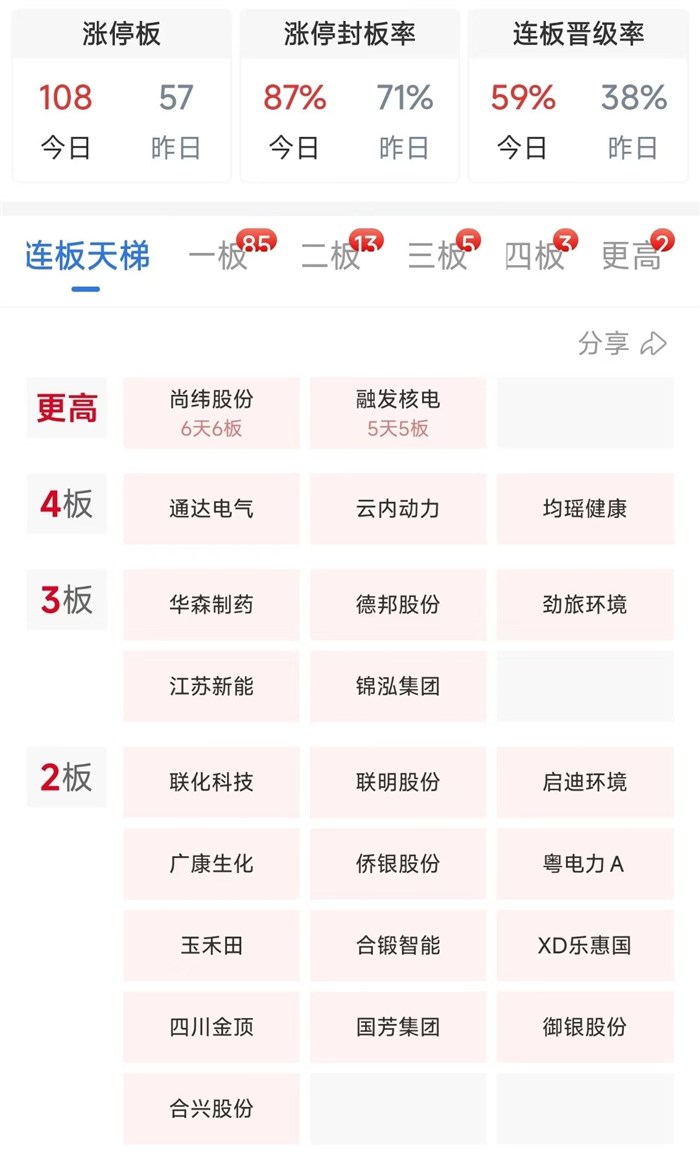Tap the 粤电力A stock tile
Image resolution: width=700 pixels, height=1156 pixels.
coord(585,864)
